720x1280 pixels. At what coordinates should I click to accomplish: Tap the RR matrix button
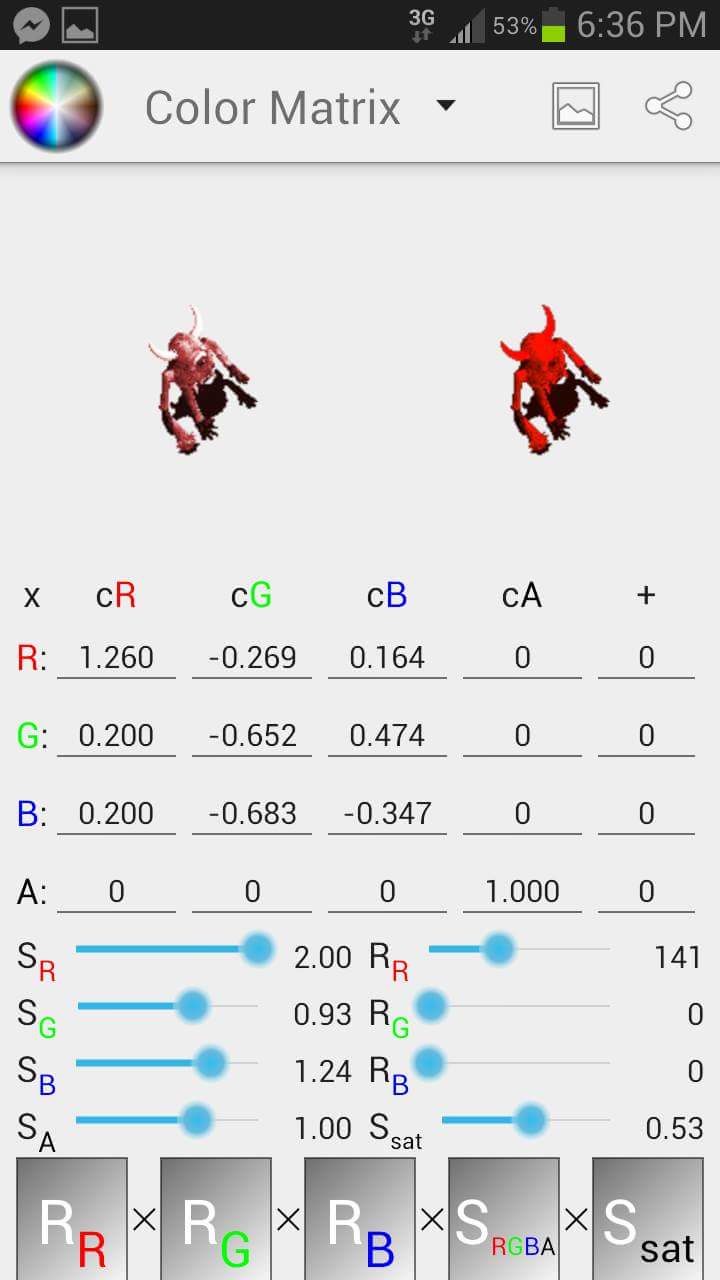pyautogui.click(x=72, y=1220)
